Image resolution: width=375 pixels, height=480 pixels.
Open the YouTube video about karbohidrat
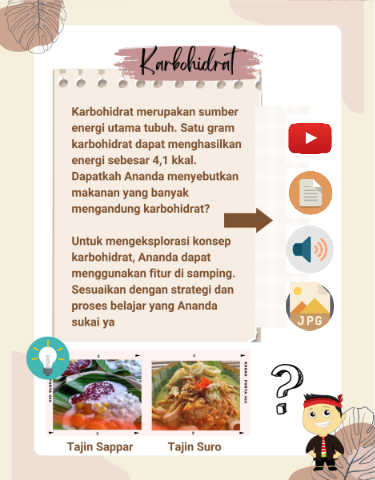coord(310,138)
